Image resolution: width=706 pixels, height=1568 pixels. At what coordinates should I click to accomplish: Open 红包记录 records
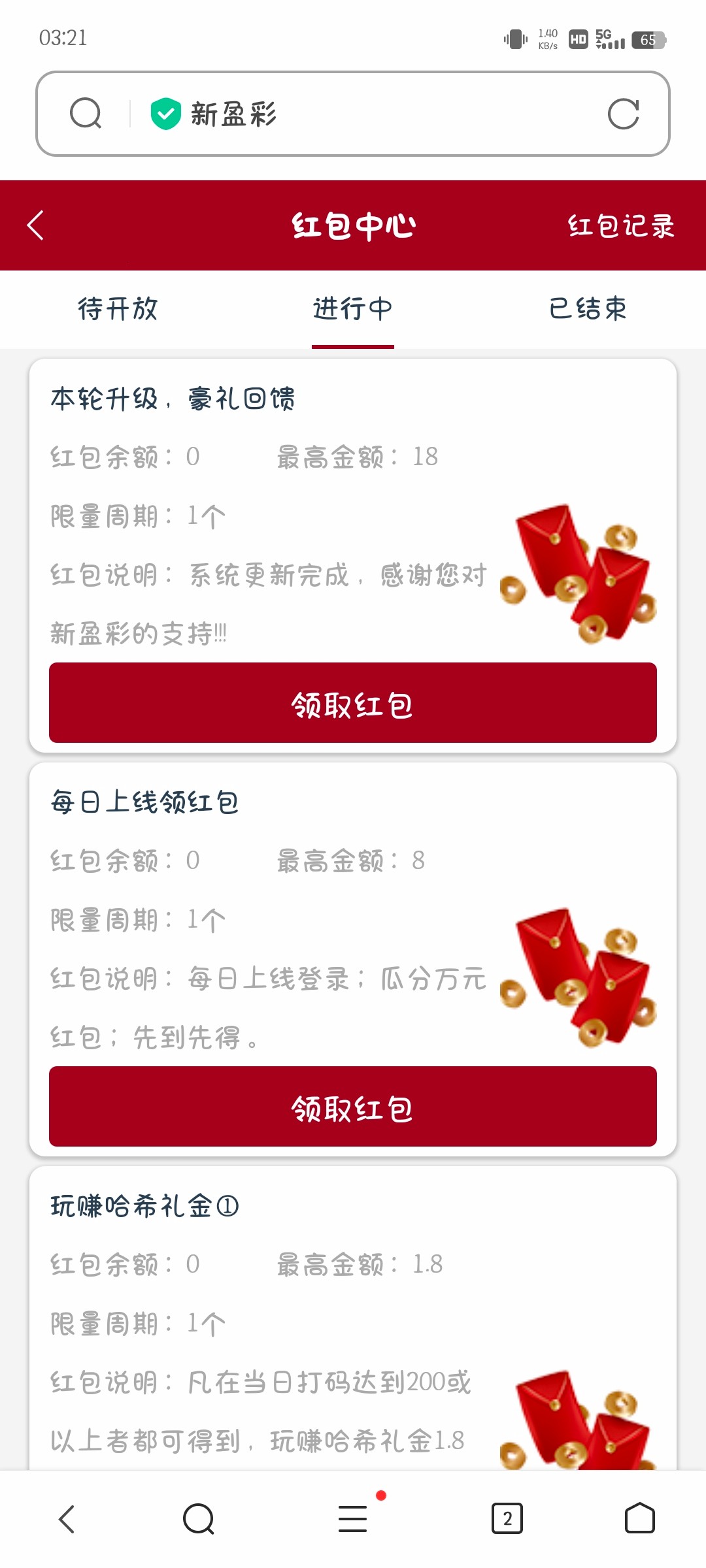tap(620, 226)
